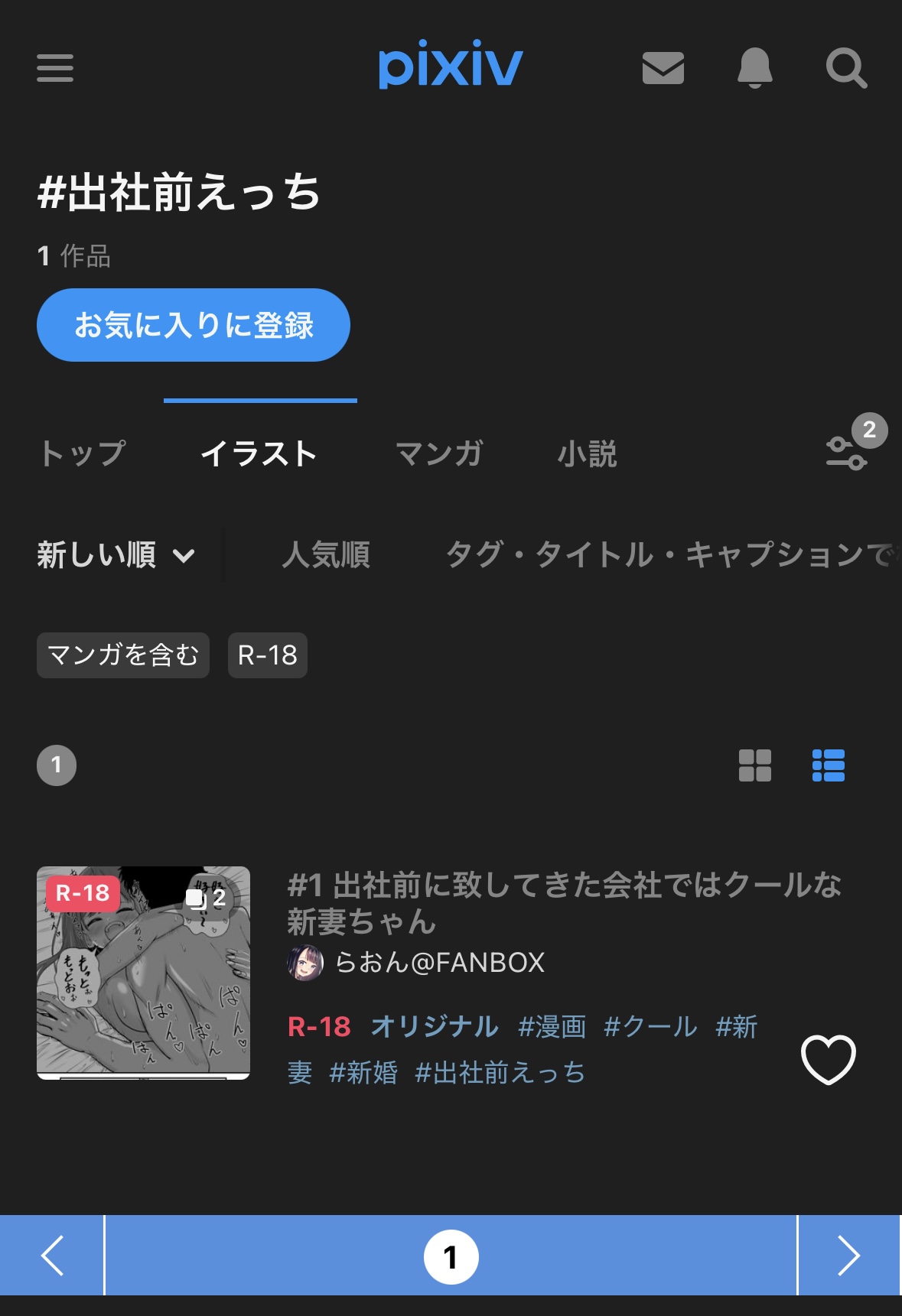Open the author らおん@FANBOX profile

coord(439,962)
